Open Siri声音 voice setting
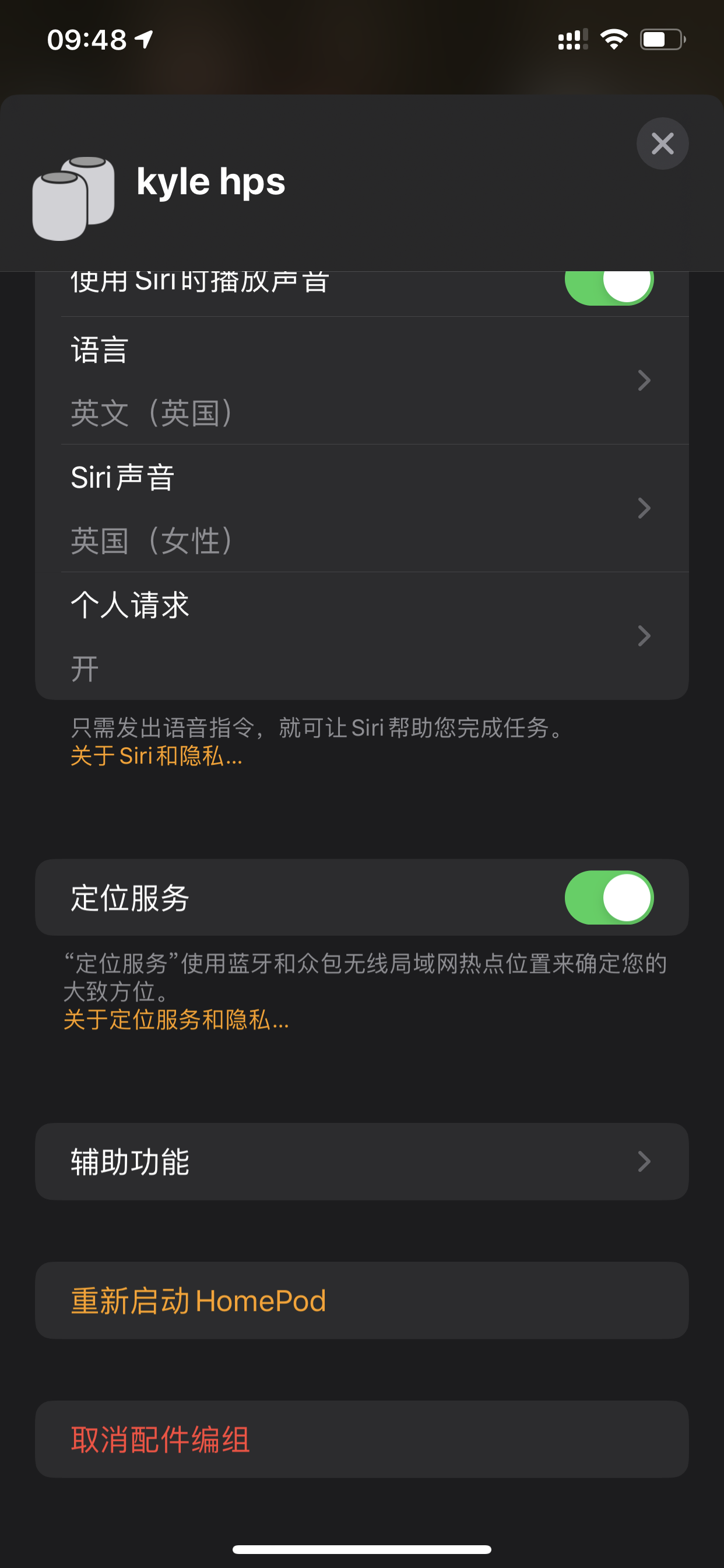Viewport: 724px width, 1568px height. (x=361, y=508)
